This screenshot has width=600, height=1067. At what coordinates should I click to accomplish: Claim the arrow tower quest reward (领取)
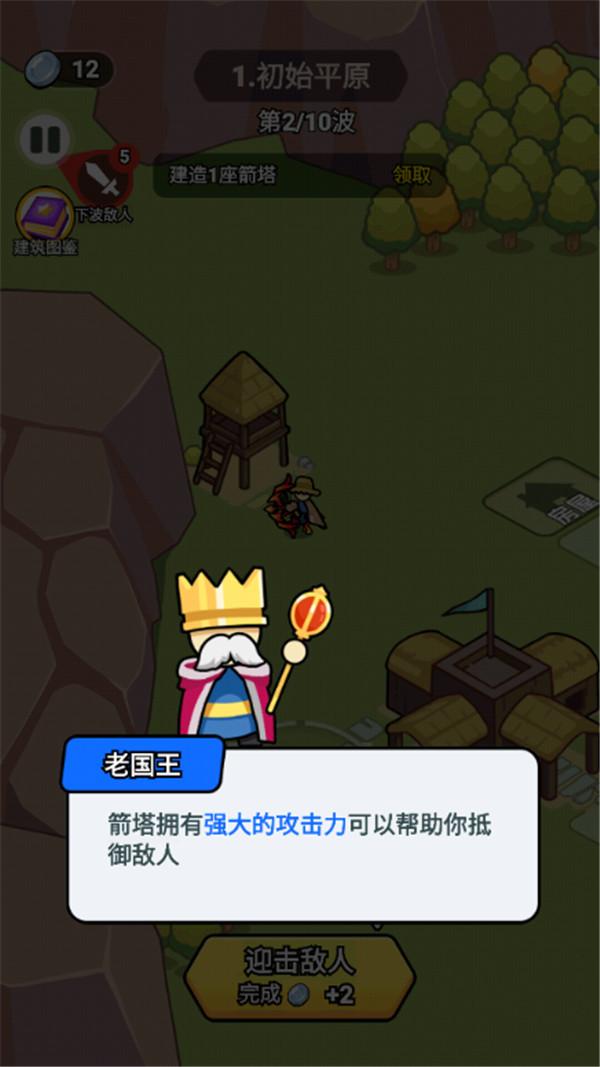click(x=412, y=175)
